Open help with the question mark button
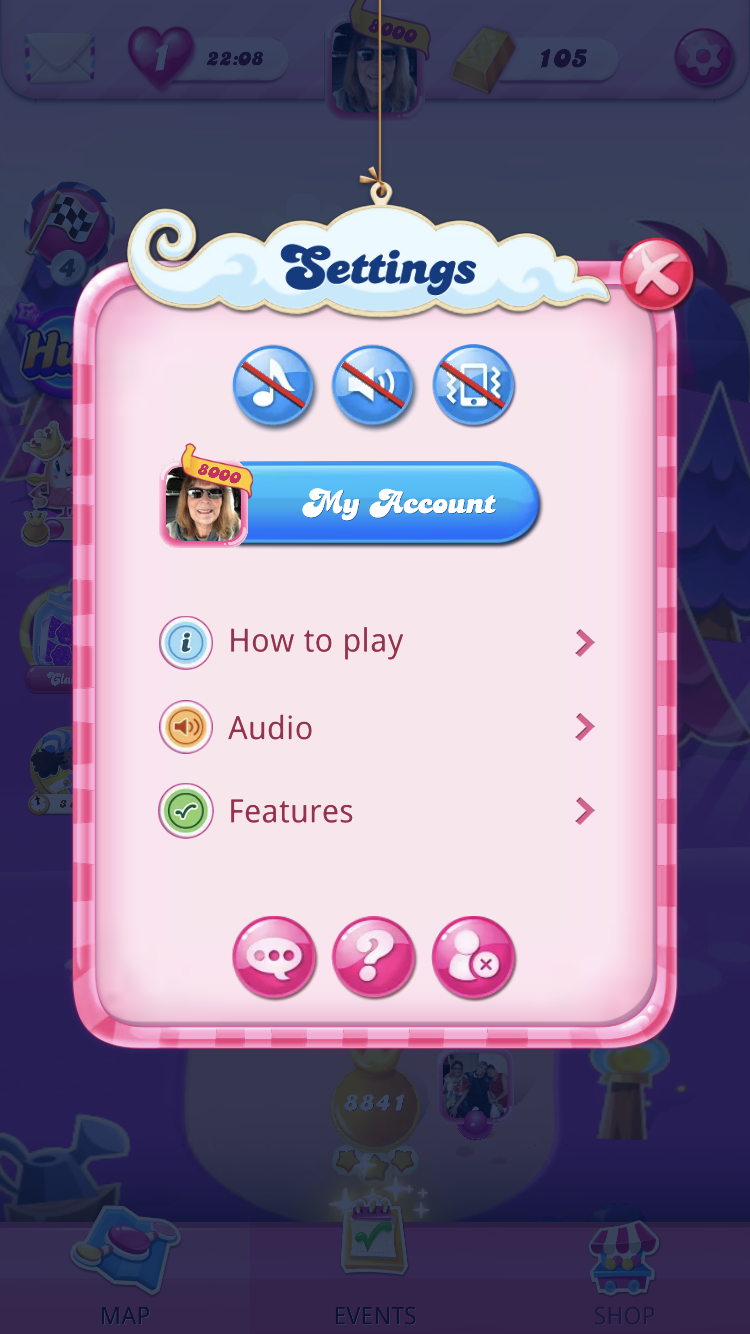The width and height of the screenshot is (750, 1334). coord(373,958)
